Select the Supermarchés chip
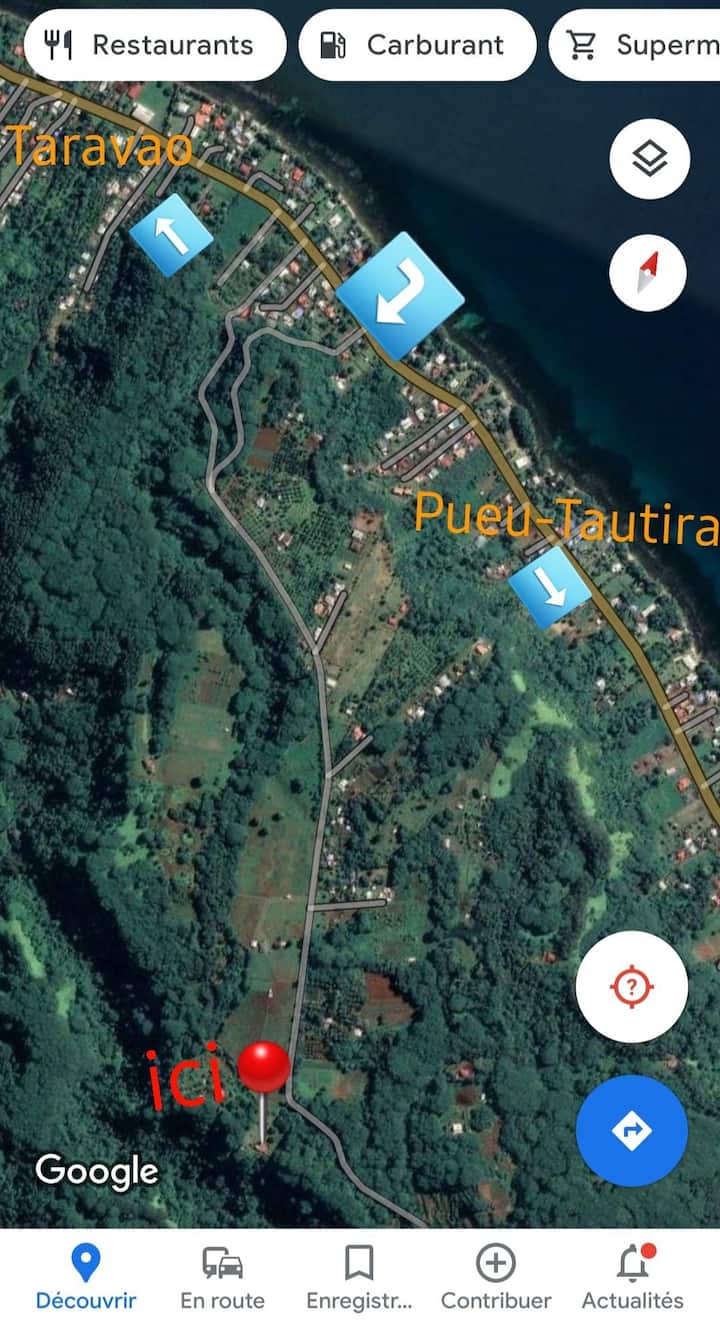720x1337 pixels. tap(640, 45)
